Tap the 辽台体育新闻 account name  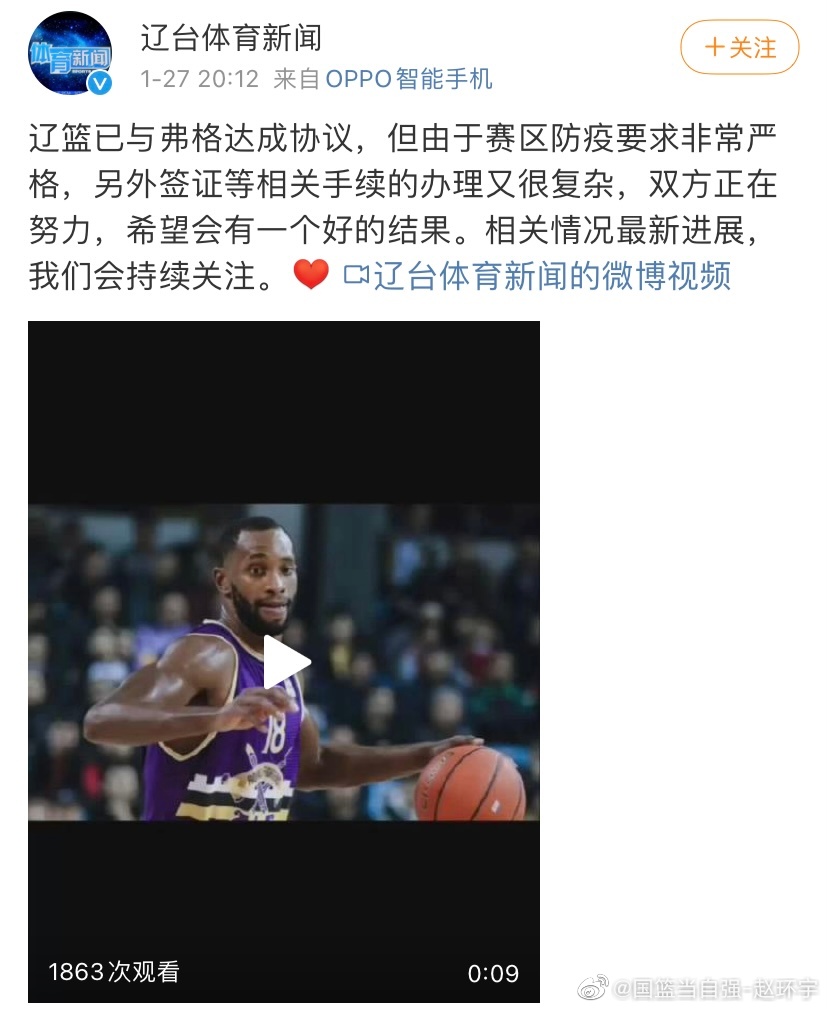click(231, 37)
